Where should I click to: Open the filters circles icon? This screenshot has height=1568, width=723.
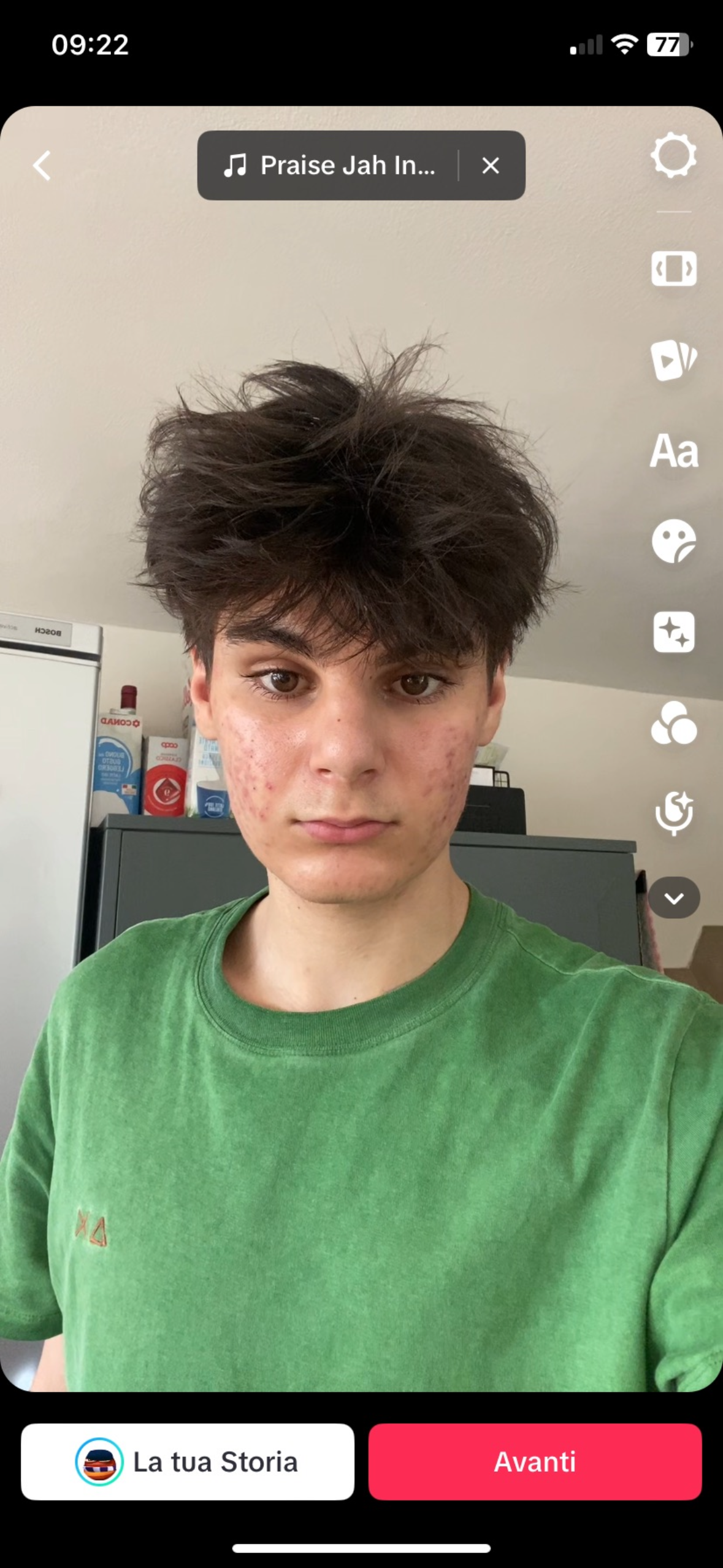673,723
